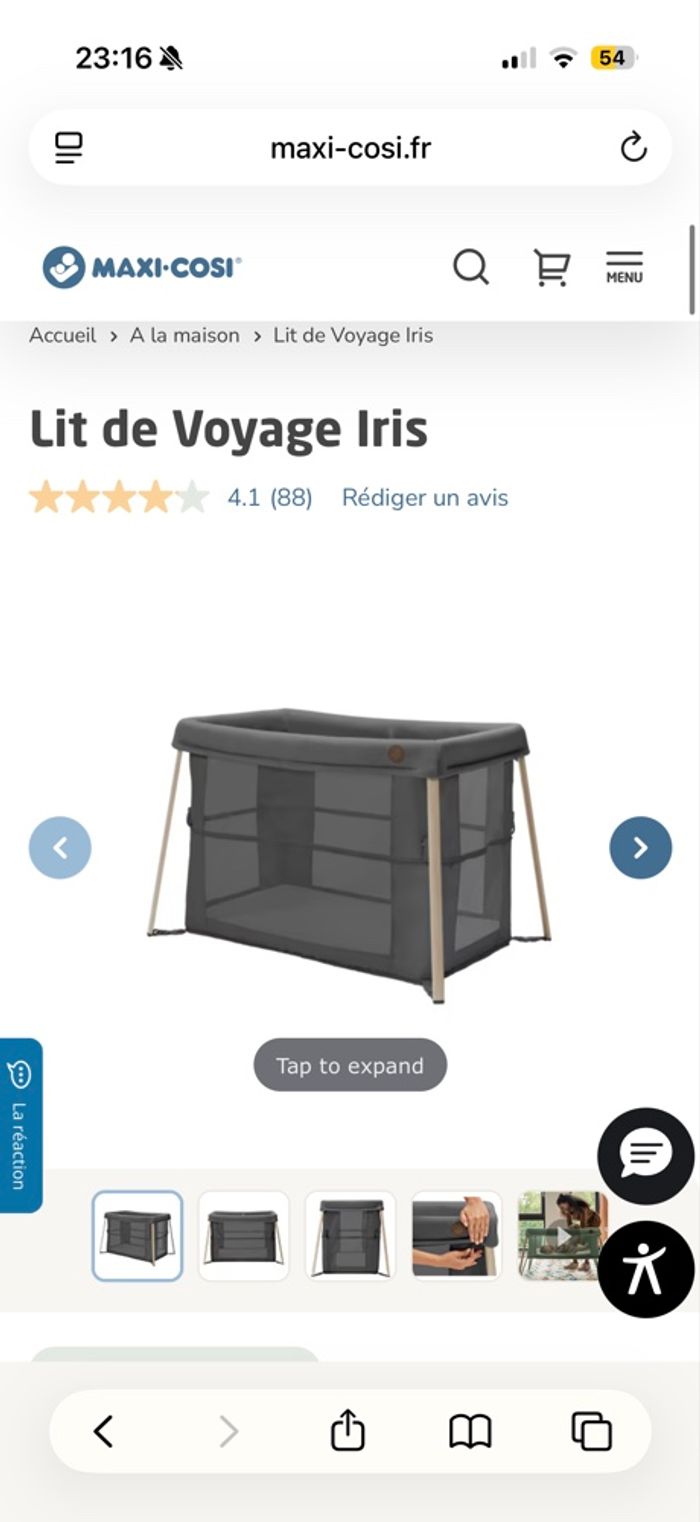The image size is (700, 1522).
Task: Open the A la maison breadcrumb
Action: pos(185,336)
